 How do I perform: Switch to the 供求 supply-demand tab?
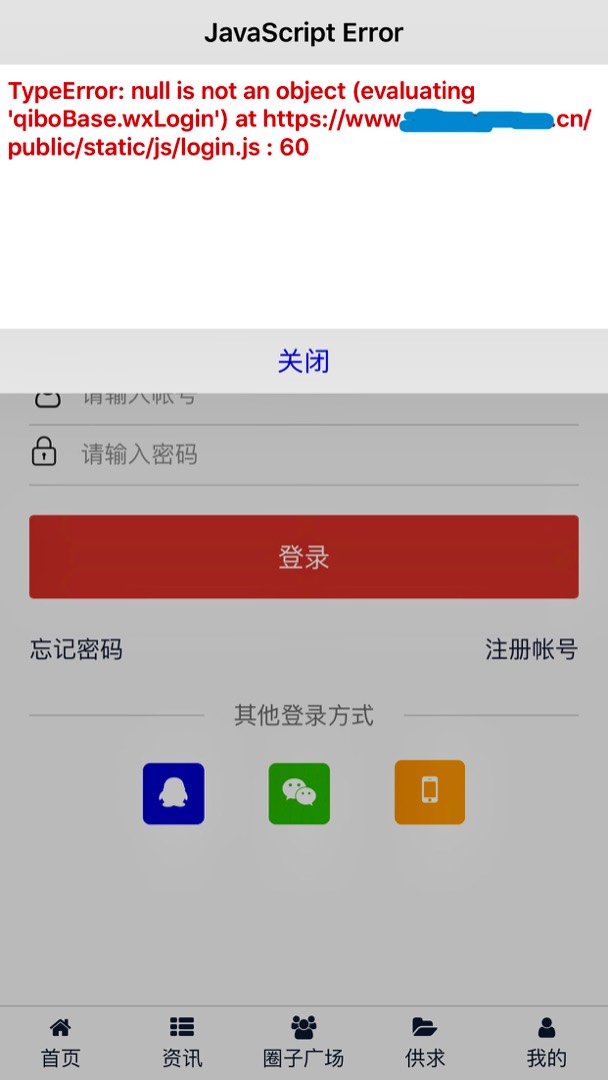pos(425,1042)
